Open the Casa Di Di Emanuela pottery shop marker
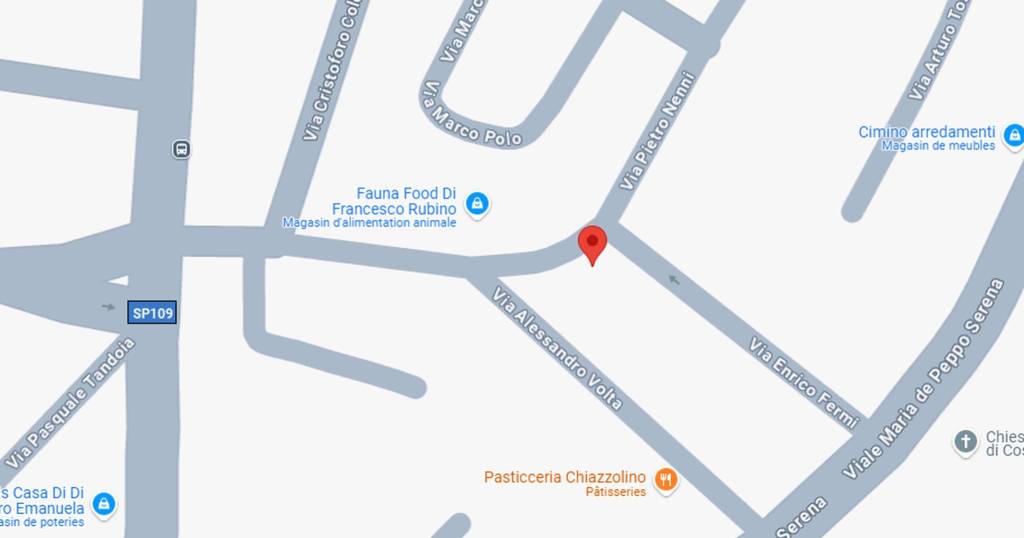 tap(104, 504)
